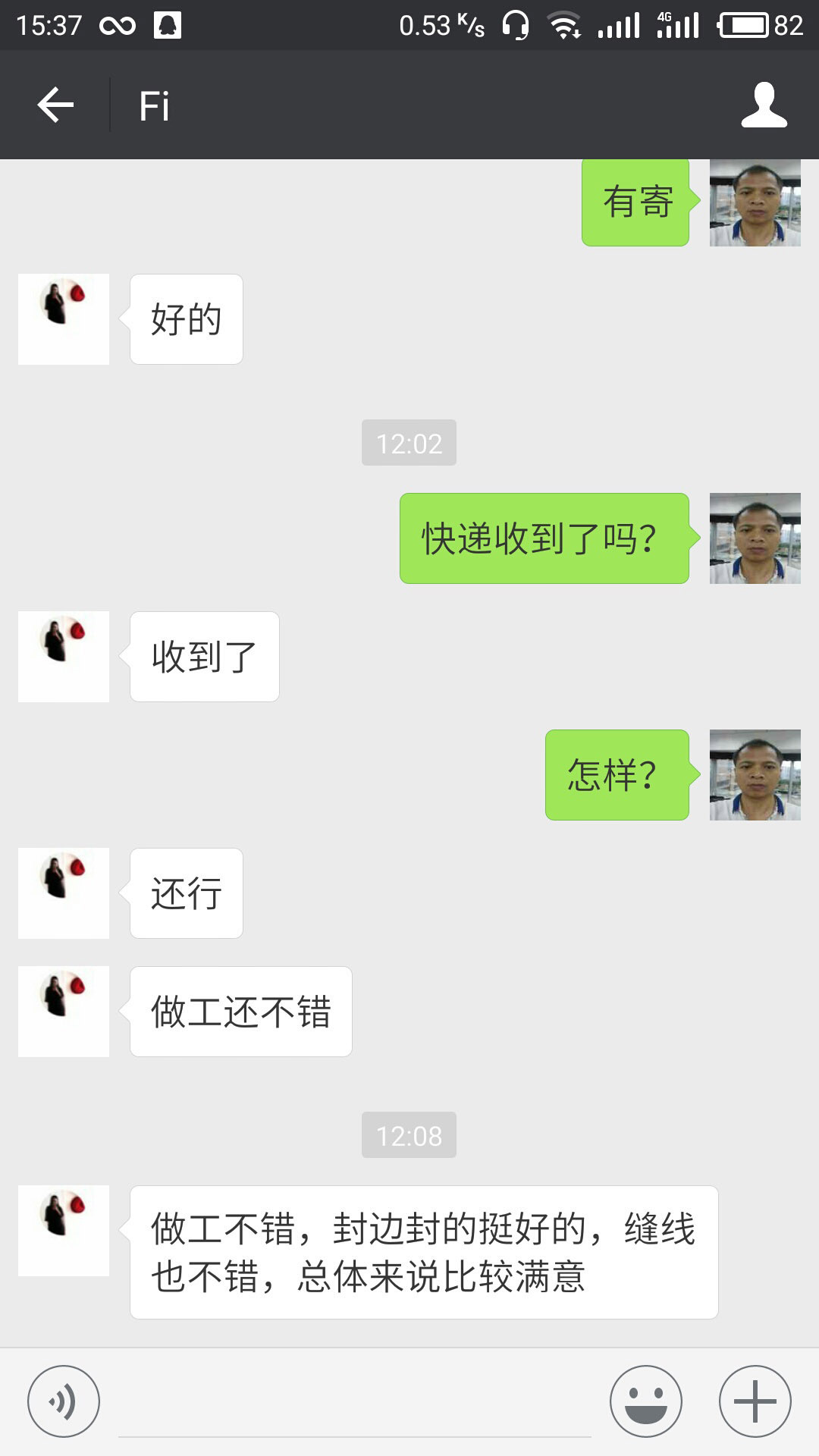Tap the back arrow to leave chat
819x1456 pixels.
point(53,103)
